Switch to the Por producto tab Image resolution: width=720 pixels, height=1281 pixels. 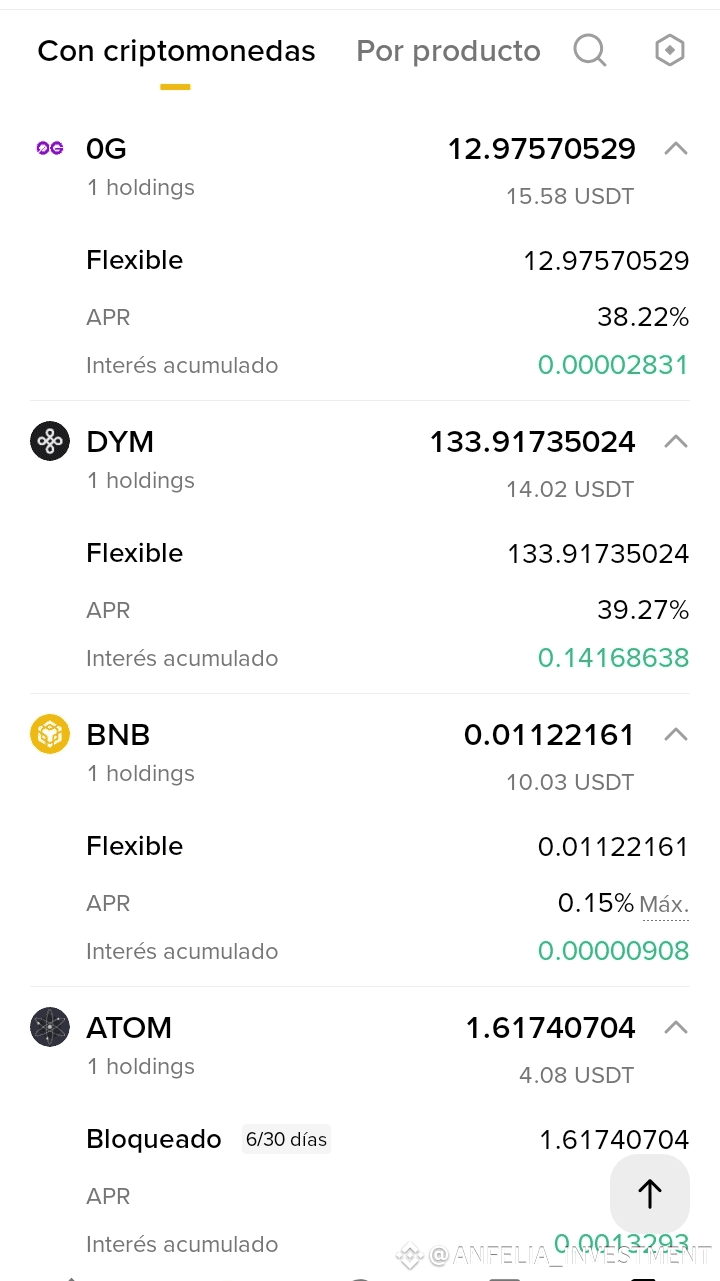pyautogui.click(x=448, y=51)
